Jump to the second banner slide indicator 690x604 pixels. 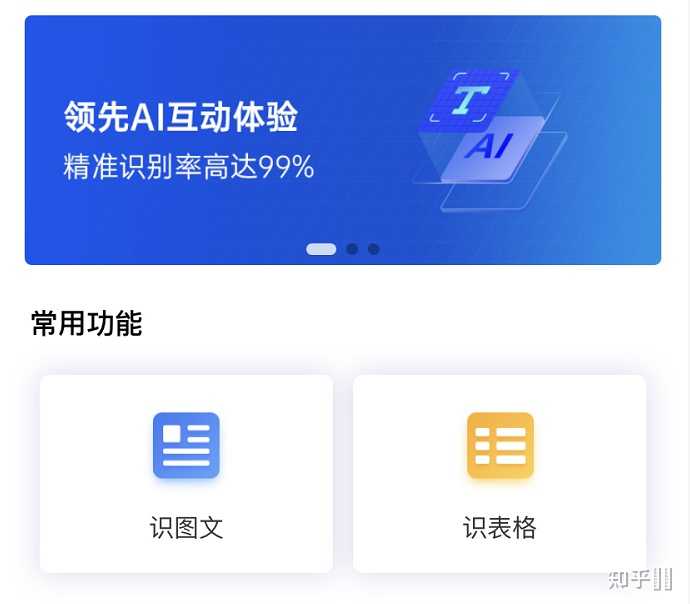(352, 249)
